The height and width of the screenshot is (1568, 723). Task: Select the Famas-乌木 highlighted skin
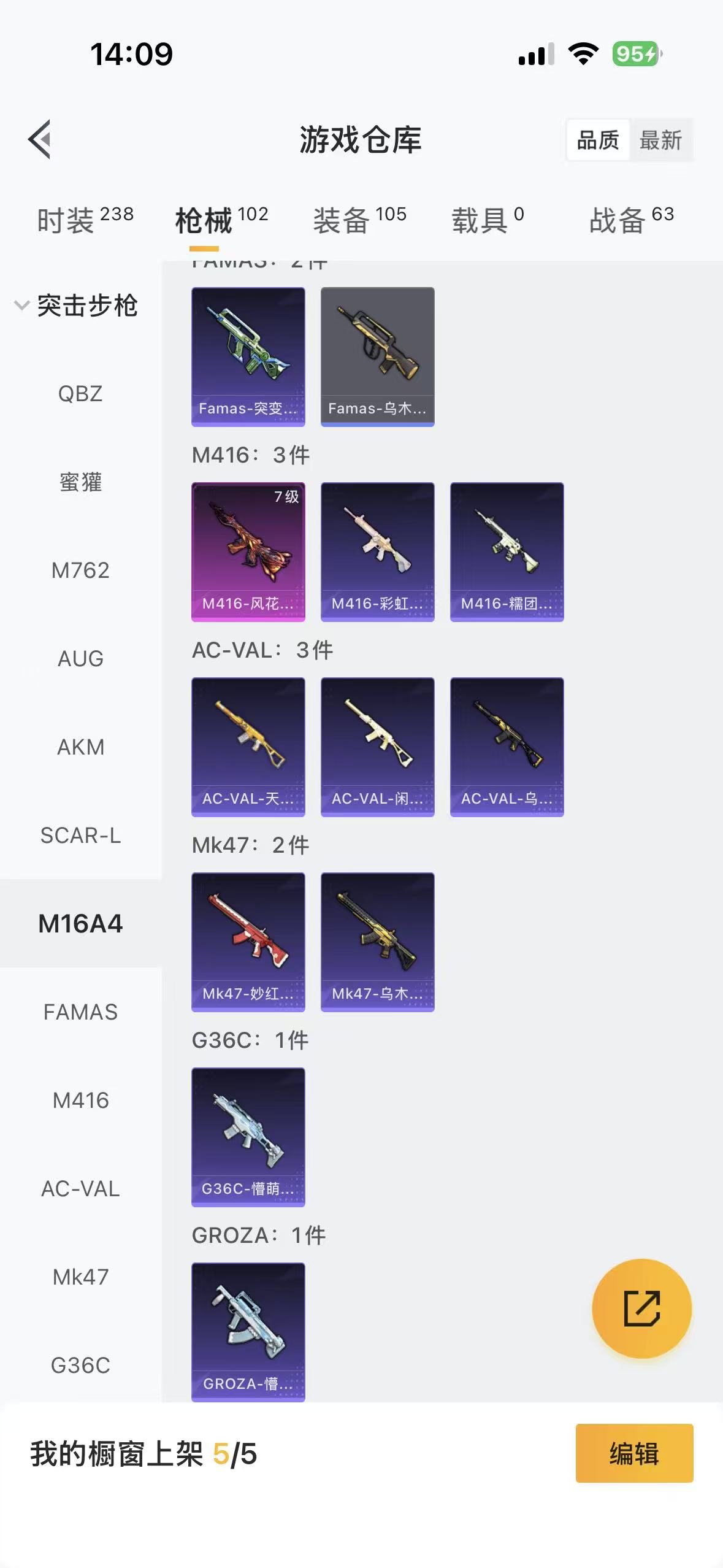[377, 356]
